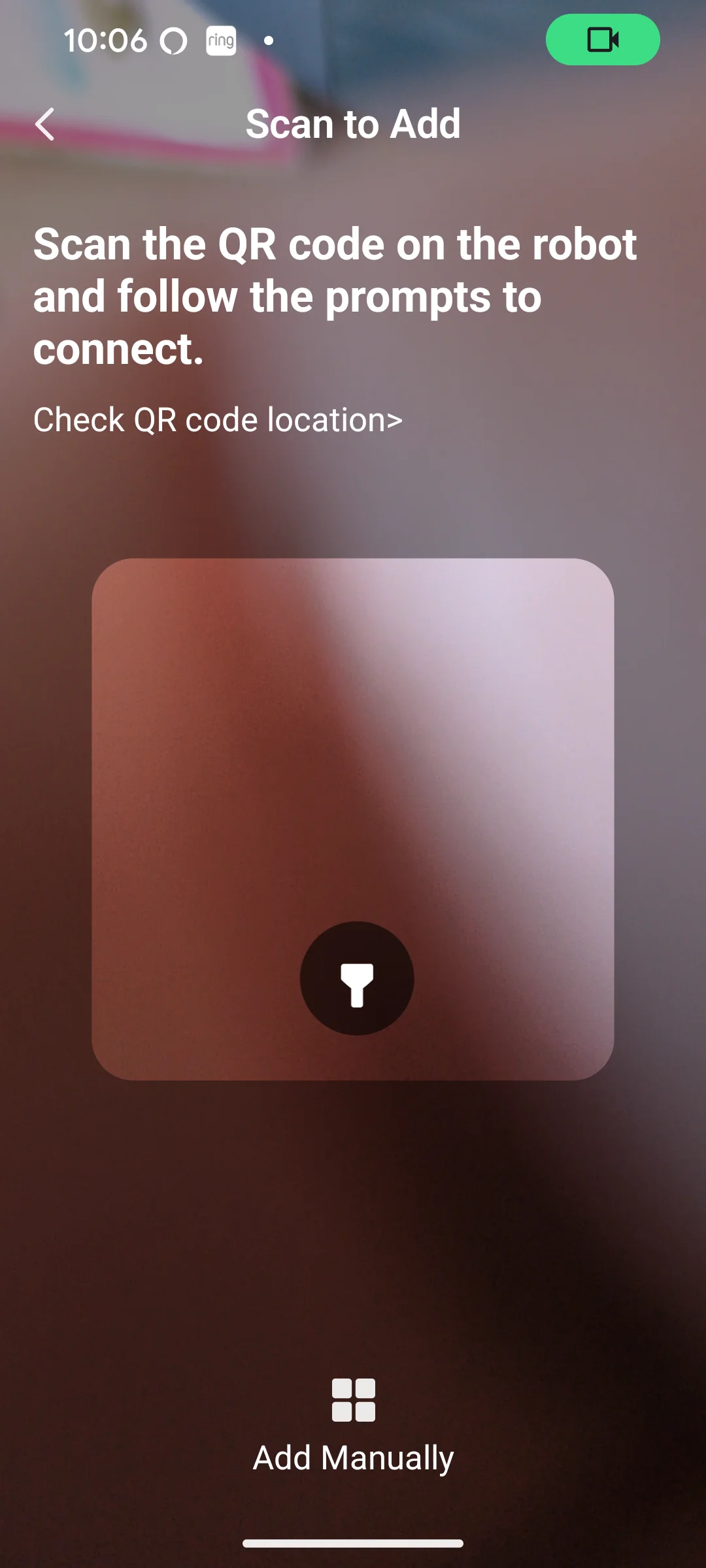706x1568 pixels.
Task: Tap the green screen recording indicator
Action: pyautogui.click(x=603, y=40)
